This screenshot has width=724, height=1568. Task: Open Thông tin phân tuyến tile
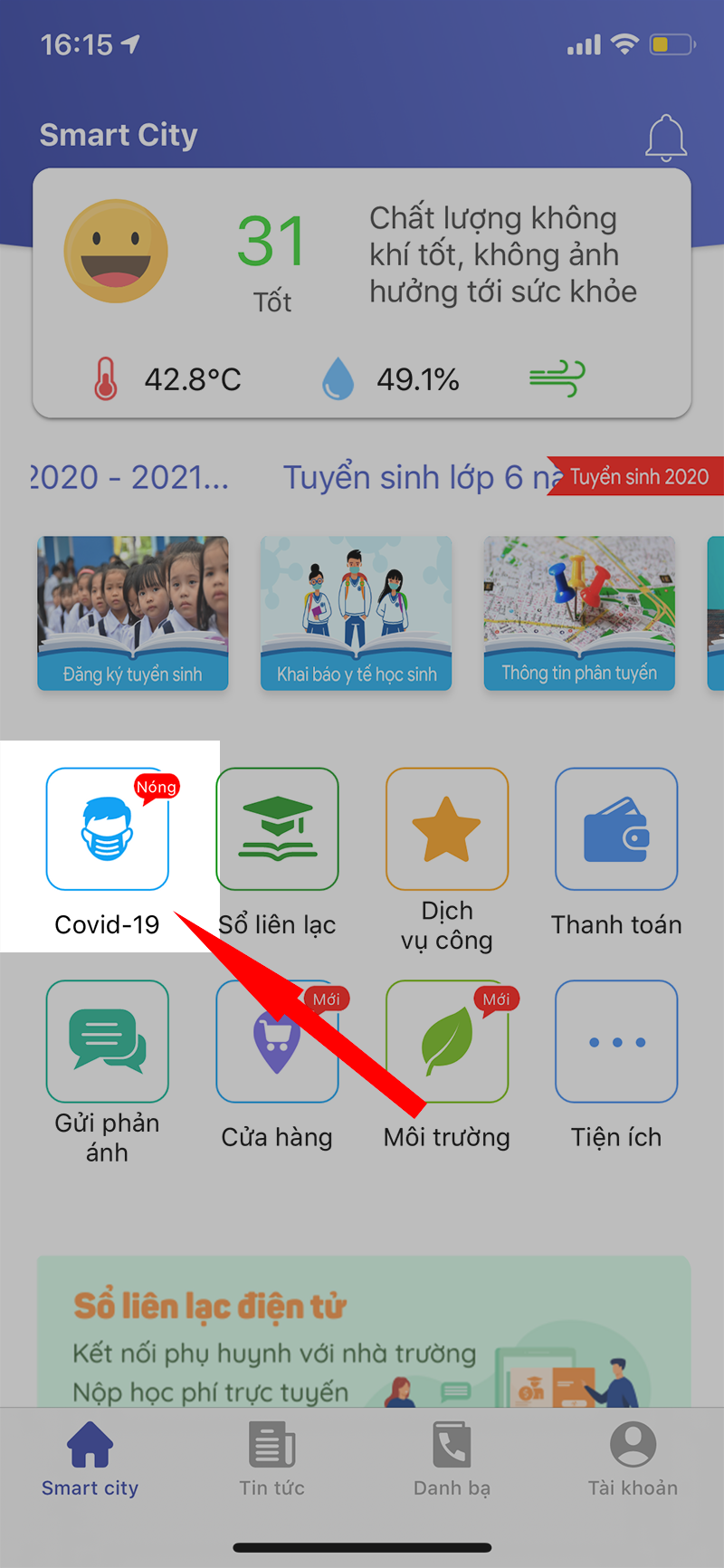(579, 614)
